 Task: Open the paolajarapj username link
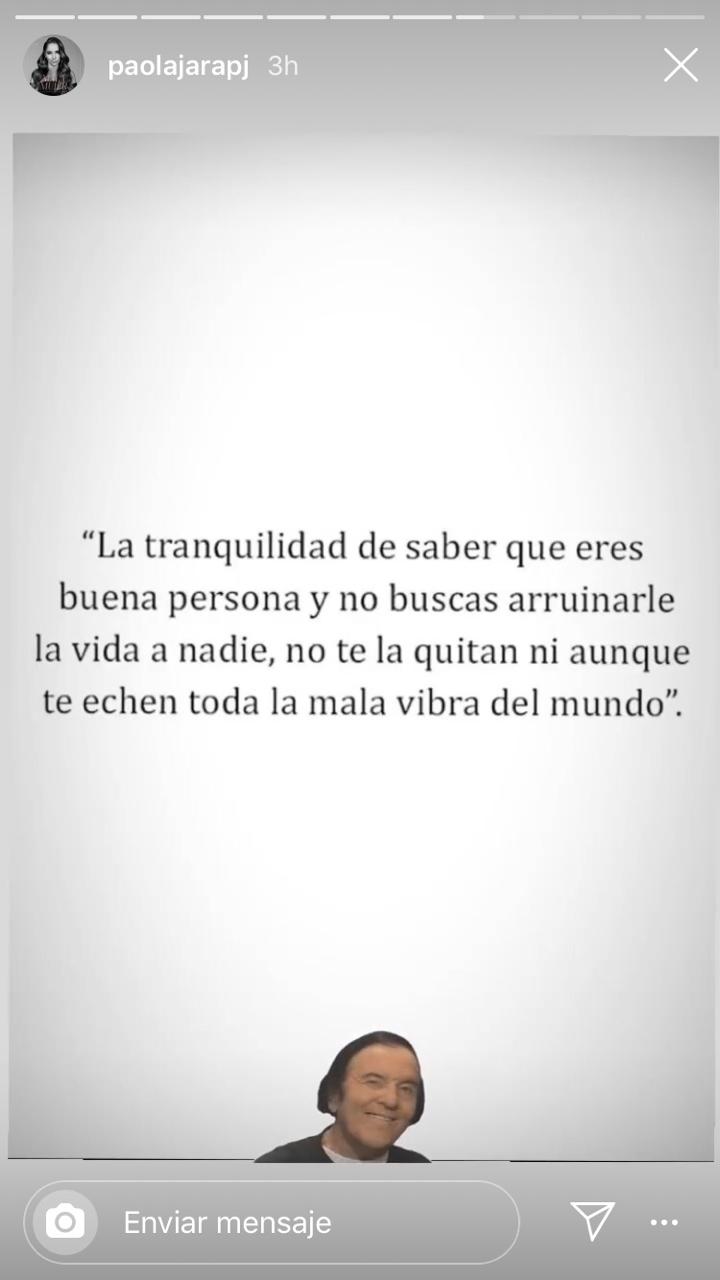pos(178,67)
